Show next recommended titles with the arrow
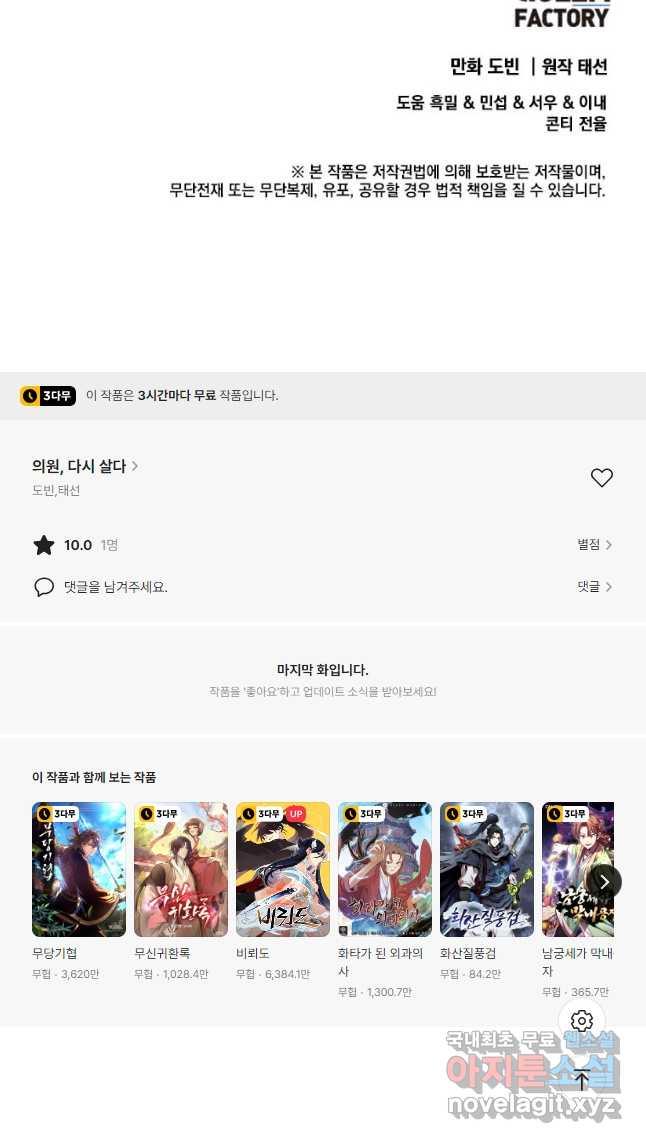Image resolution: width=646 pixels, height=1143 pixels. [604, 882]
